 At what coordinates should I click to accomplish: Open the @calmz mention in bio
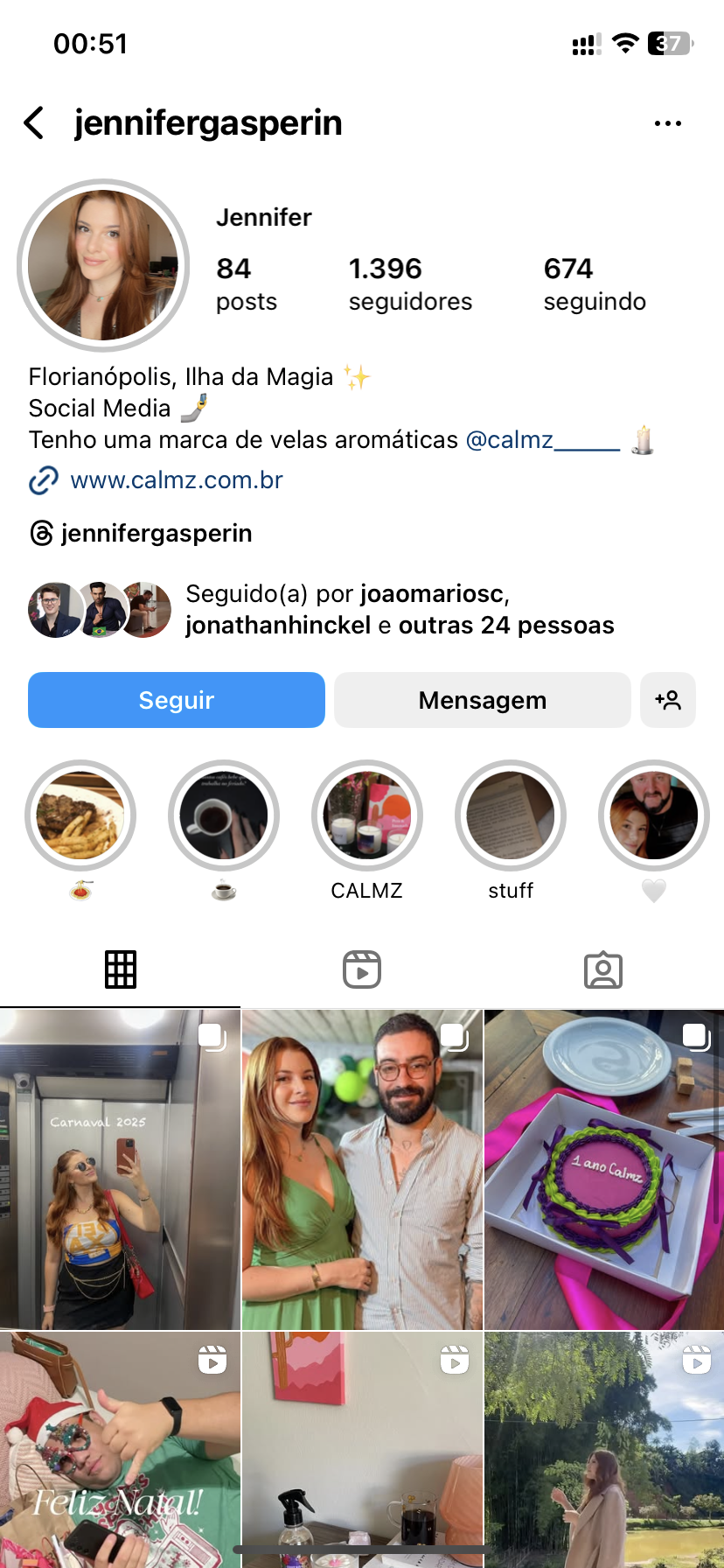click(x=542, y=439)
